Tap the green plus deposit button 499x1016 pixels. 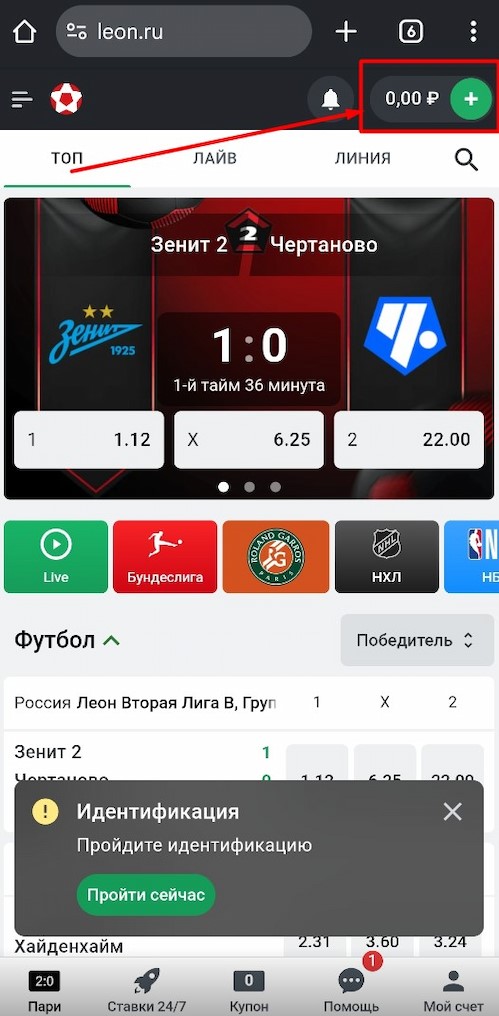point(471,99)
